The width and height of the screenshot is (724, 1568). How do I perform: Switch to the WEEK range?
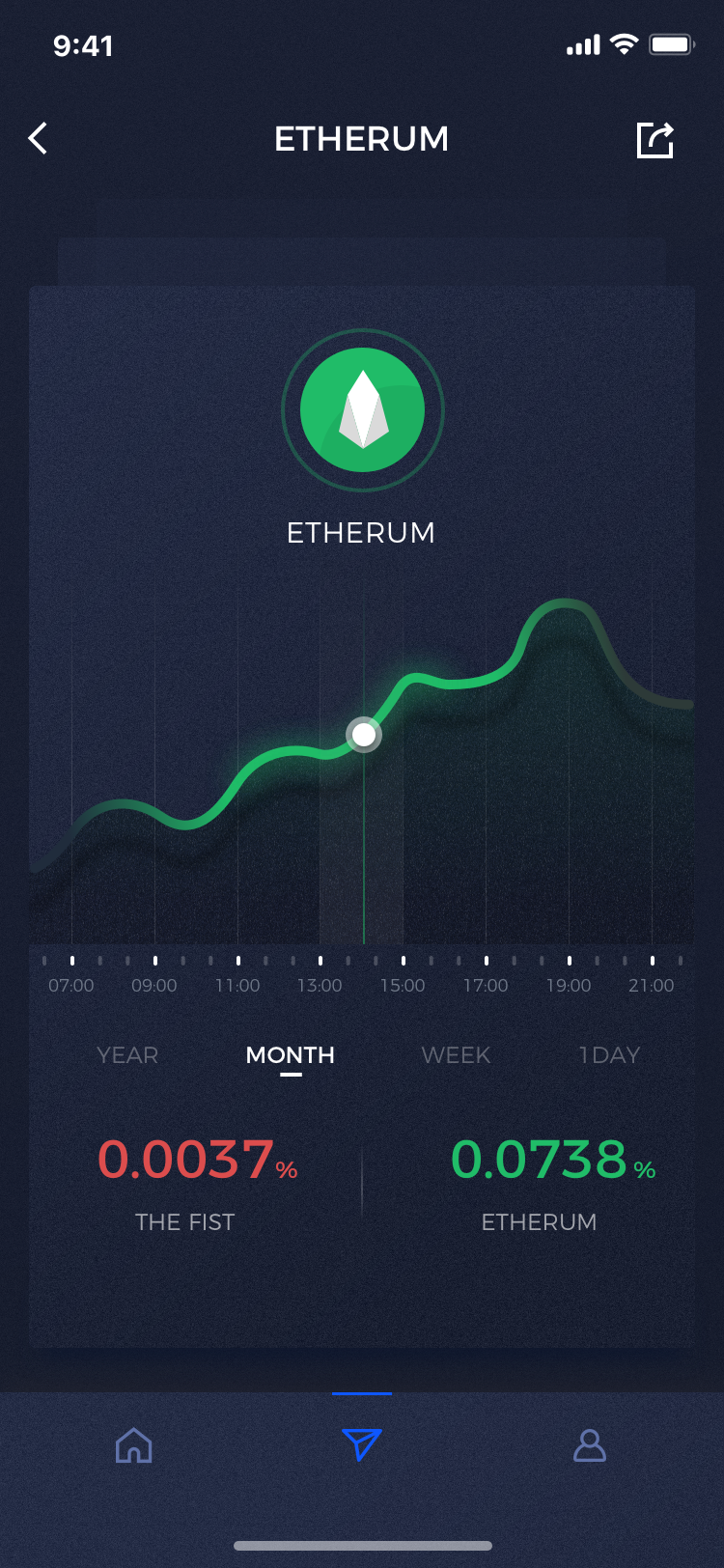point(457,1055)
